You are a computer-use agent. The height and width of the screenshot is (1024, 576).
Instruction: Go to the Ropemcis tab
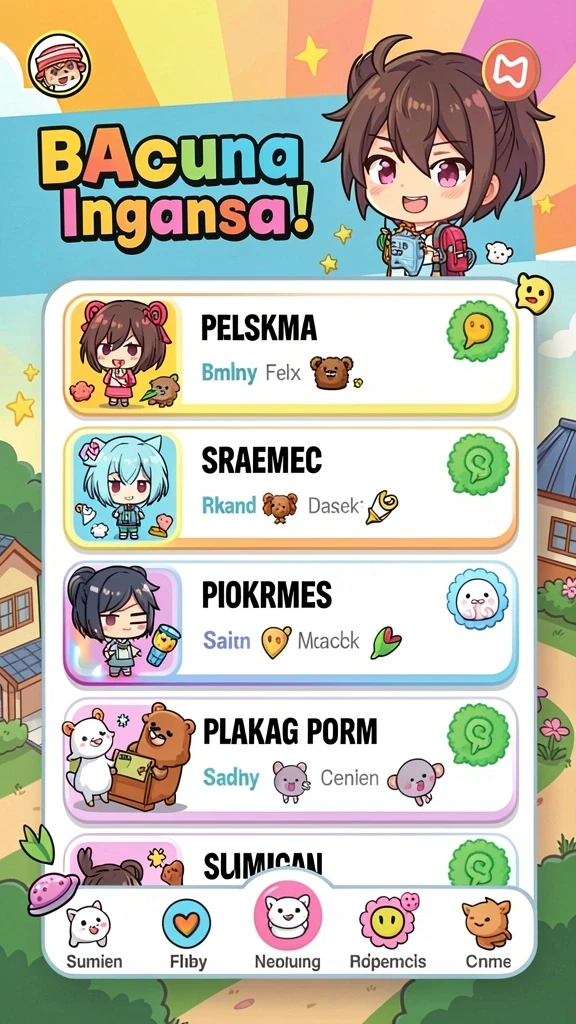pos(388,935)
